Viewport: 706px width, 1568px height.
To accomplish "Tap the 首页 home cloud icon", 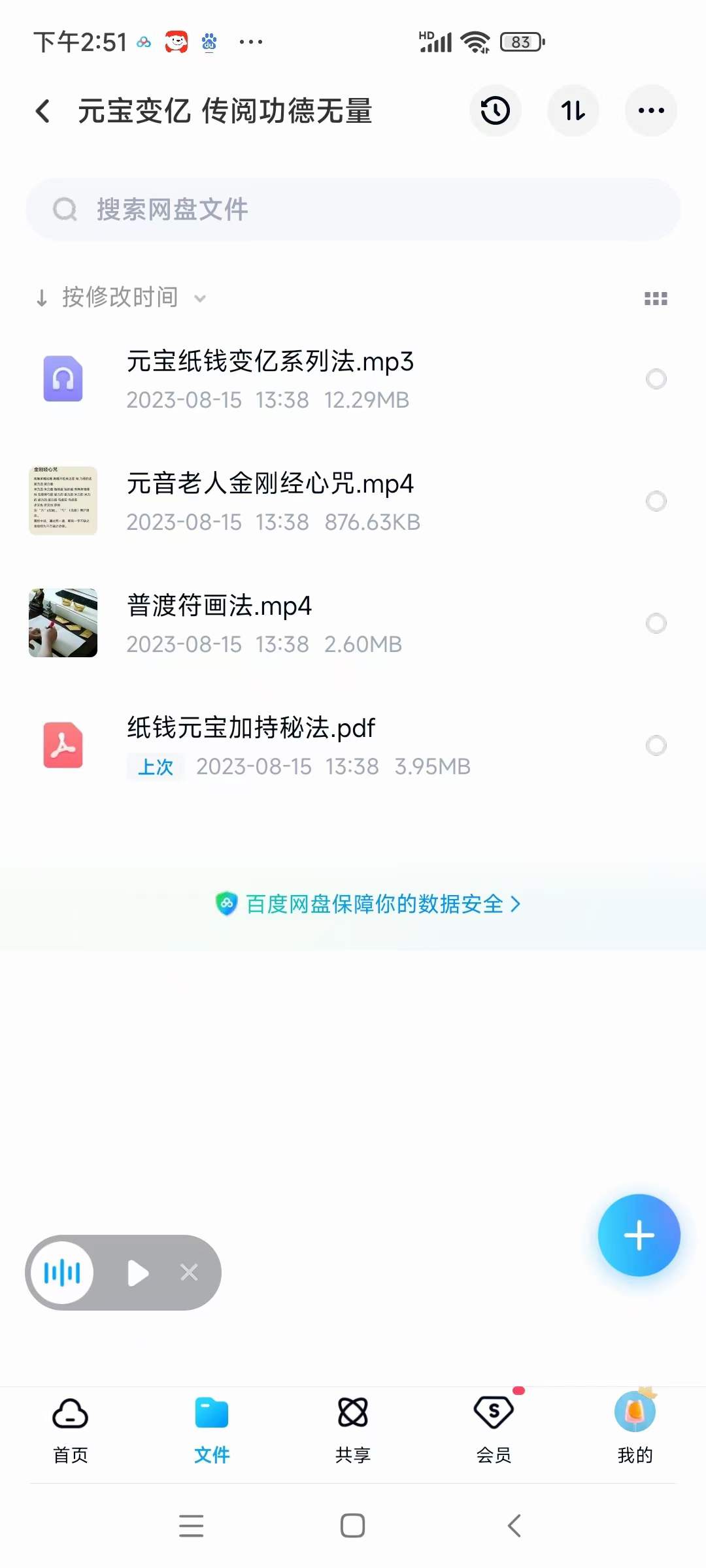I will click(x=69, y=1411).
